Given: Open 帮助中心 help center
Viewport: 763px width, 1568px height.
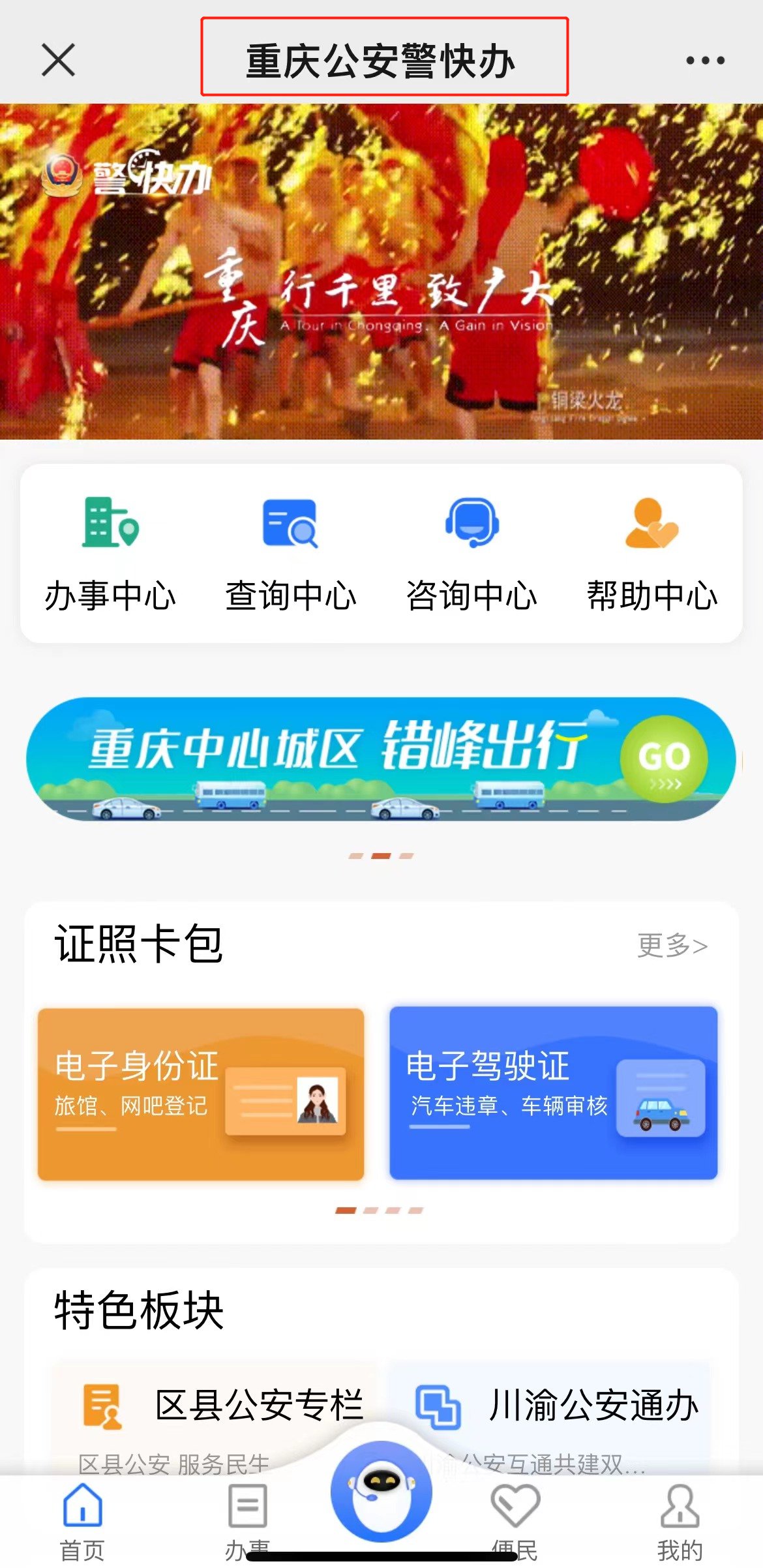Looking at the screenshot, I should (652, 554).
